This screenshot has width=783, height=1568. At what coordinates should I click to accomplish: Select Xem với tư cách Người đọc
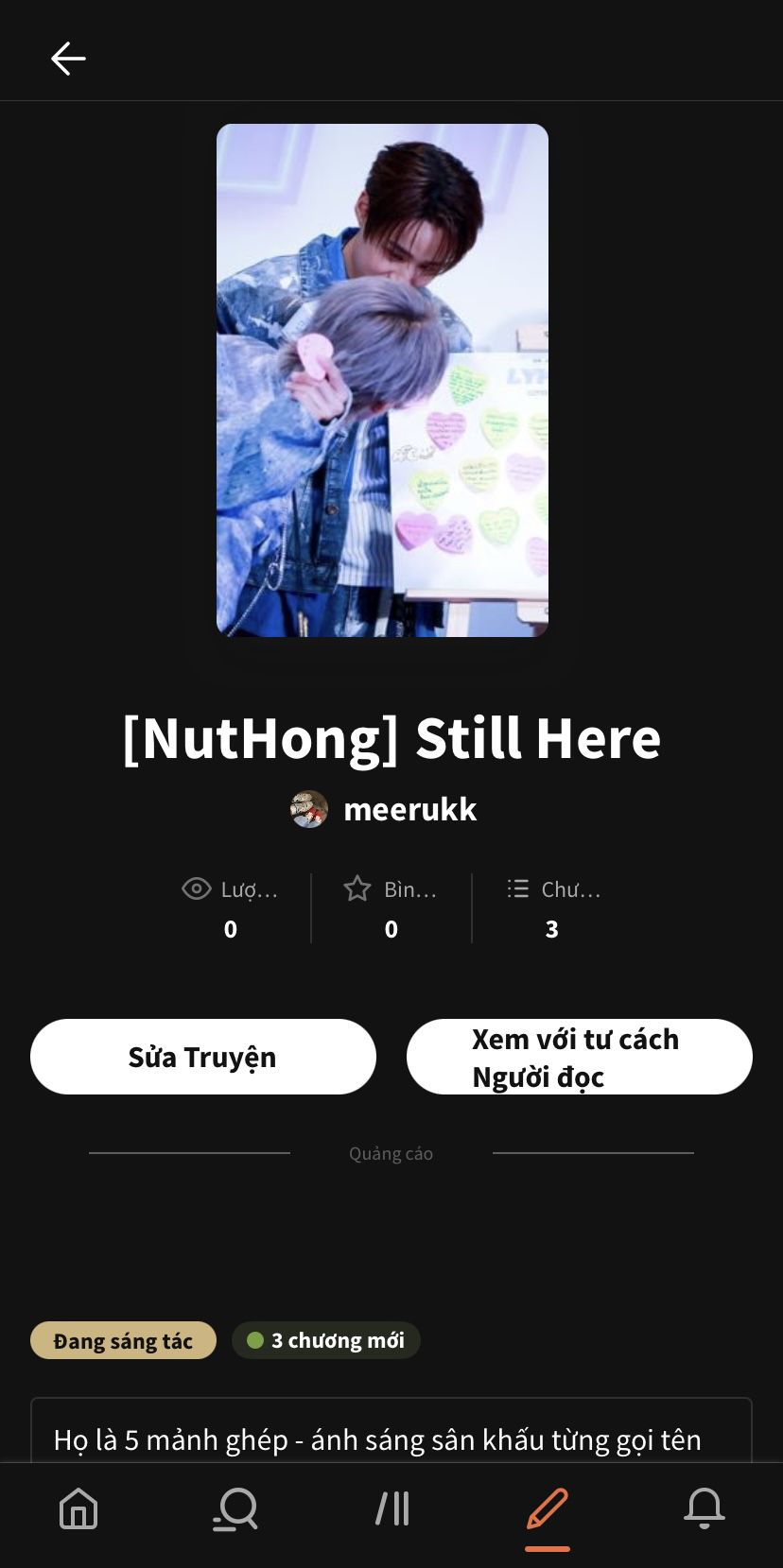(x=579, y=1057)
